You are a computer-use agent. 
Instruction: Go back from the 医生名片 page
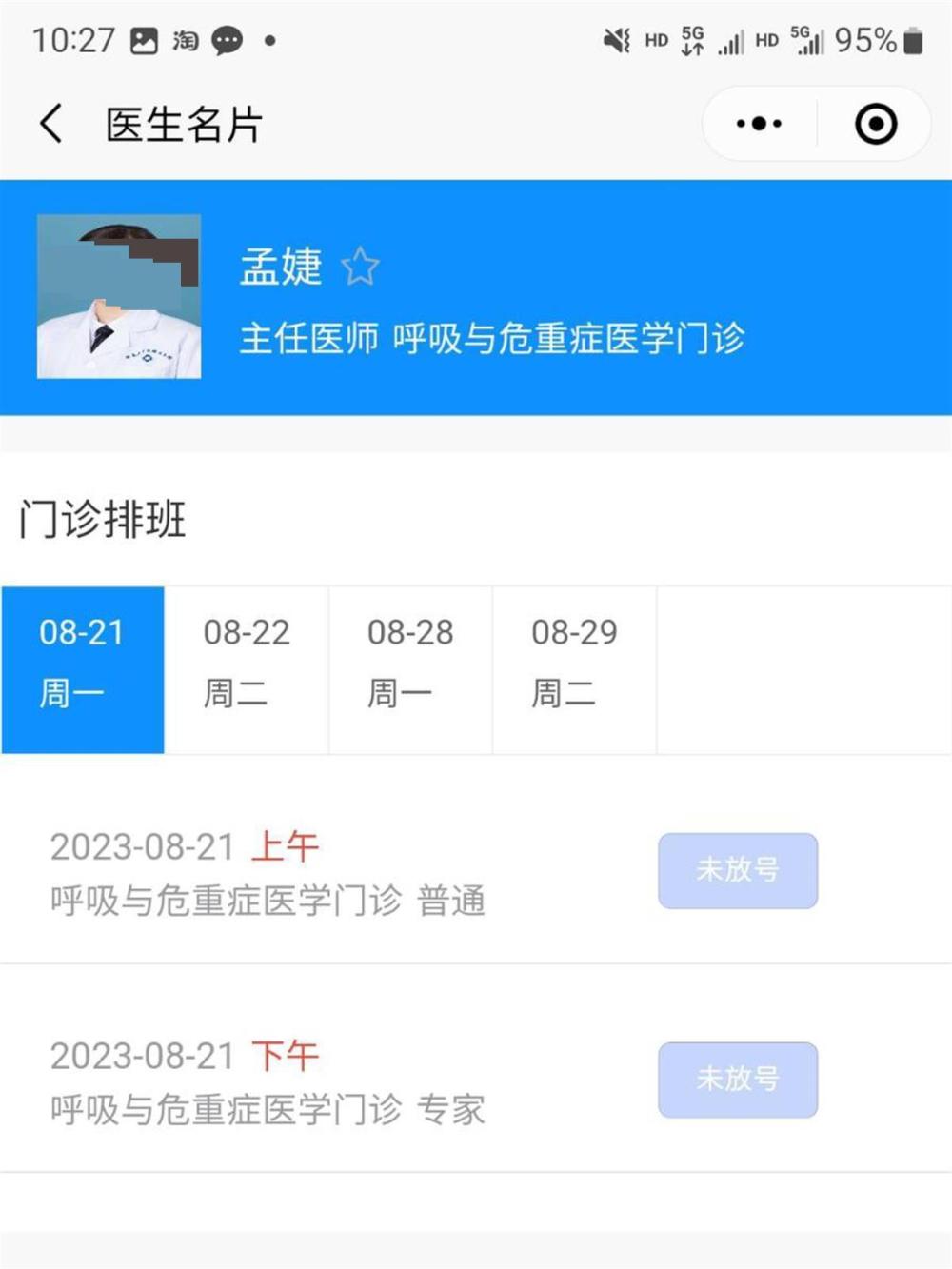(51, 124)
